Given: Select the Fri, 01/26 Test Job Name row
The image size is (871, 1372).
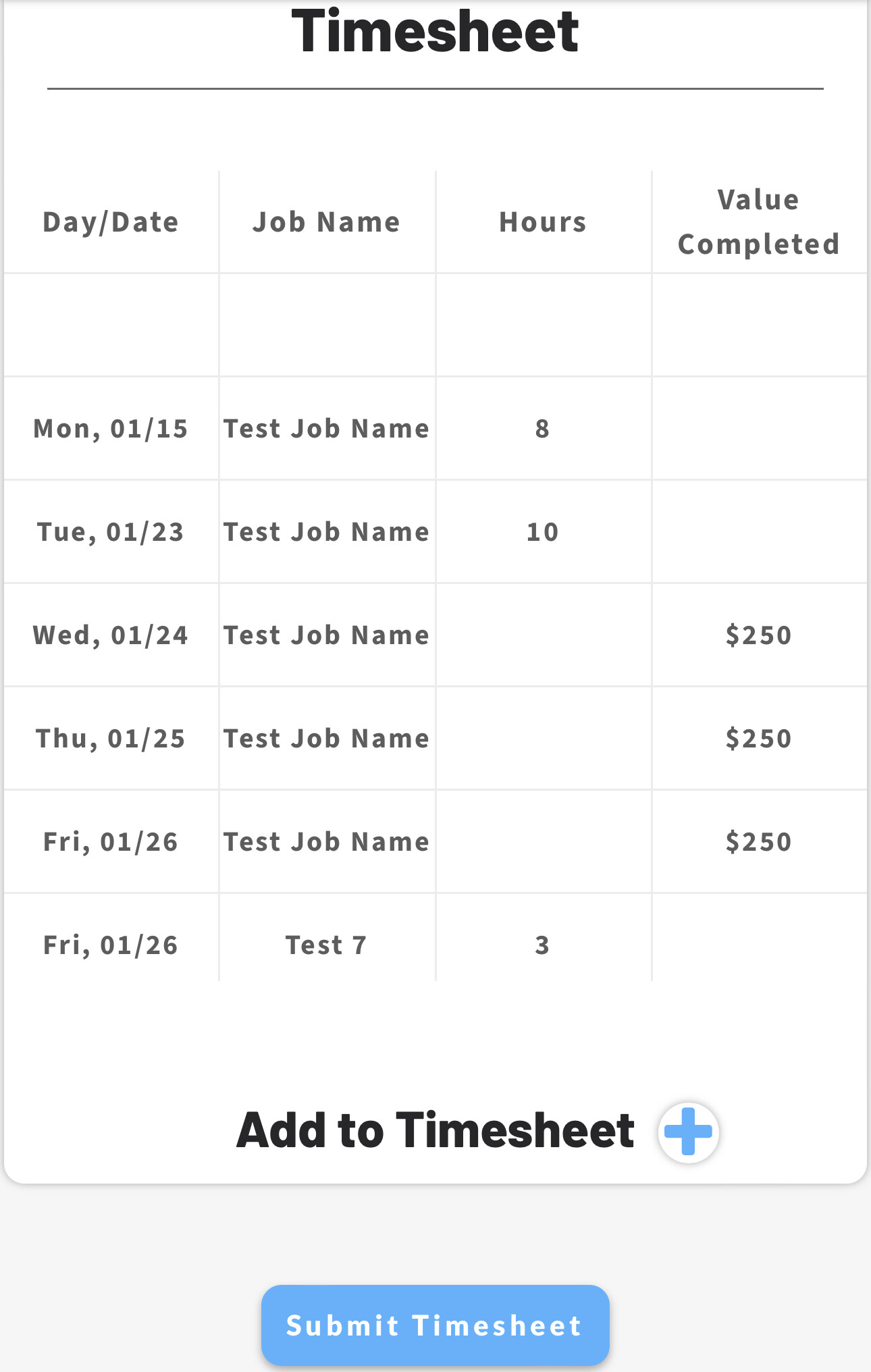Looking at the screenshot, I should pos(110,841).
